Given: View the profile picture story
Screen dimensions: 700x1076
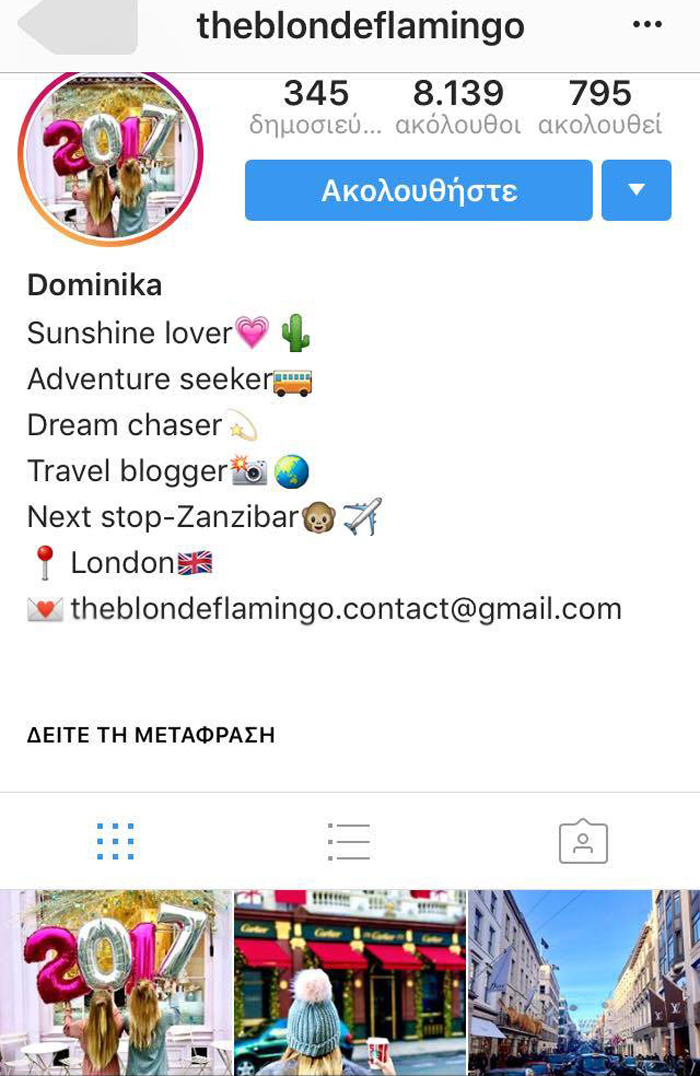Looking at the screenshot, I should pos(110,157).
